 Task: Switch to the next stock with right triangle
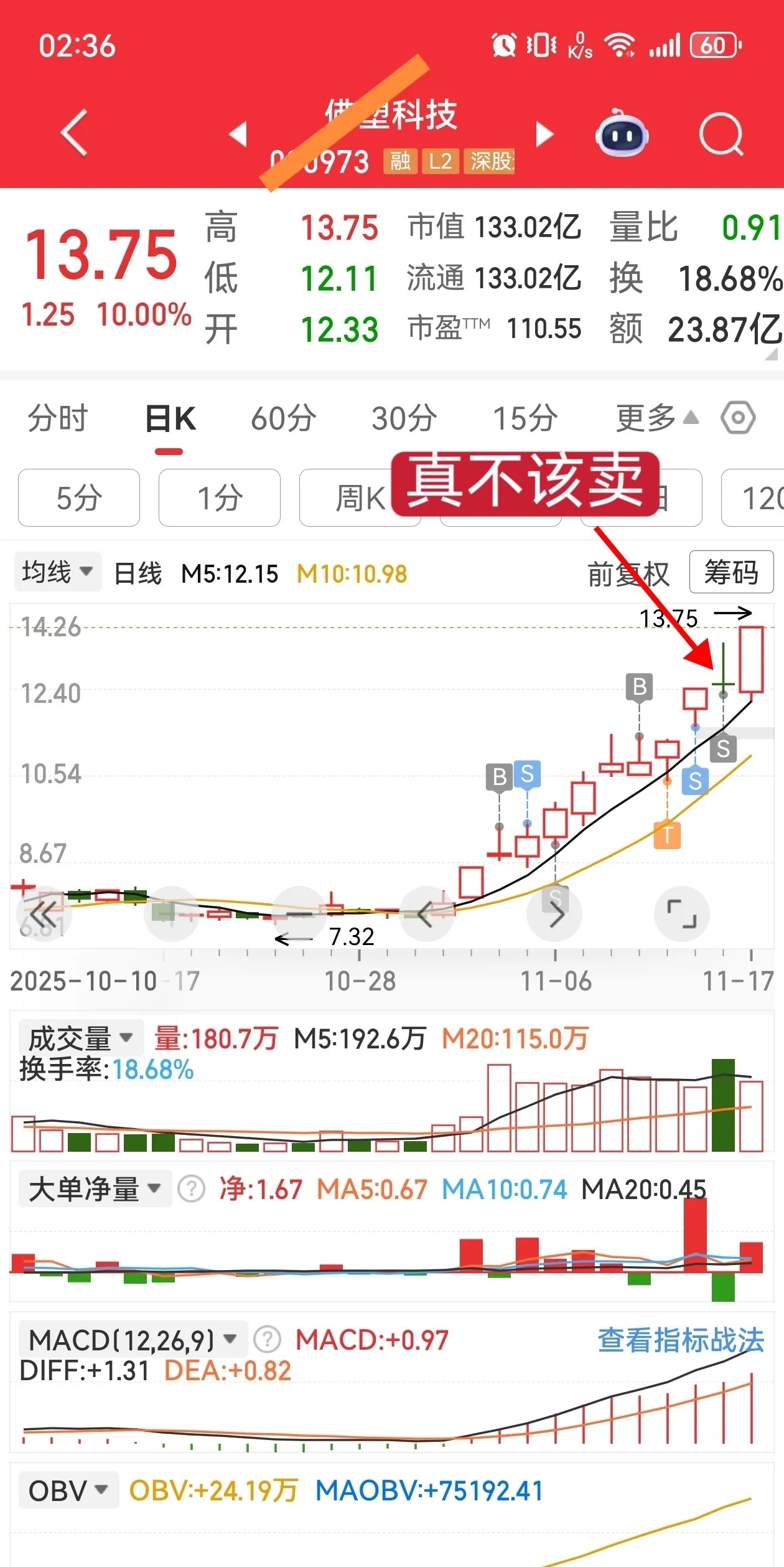point(544,134)
